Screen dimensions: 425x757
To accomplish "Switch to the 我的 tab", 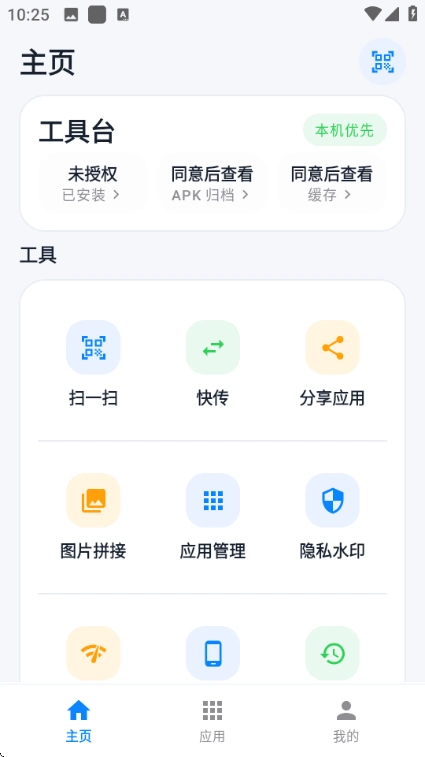I will pyautogui.click(x=346, y=721).
